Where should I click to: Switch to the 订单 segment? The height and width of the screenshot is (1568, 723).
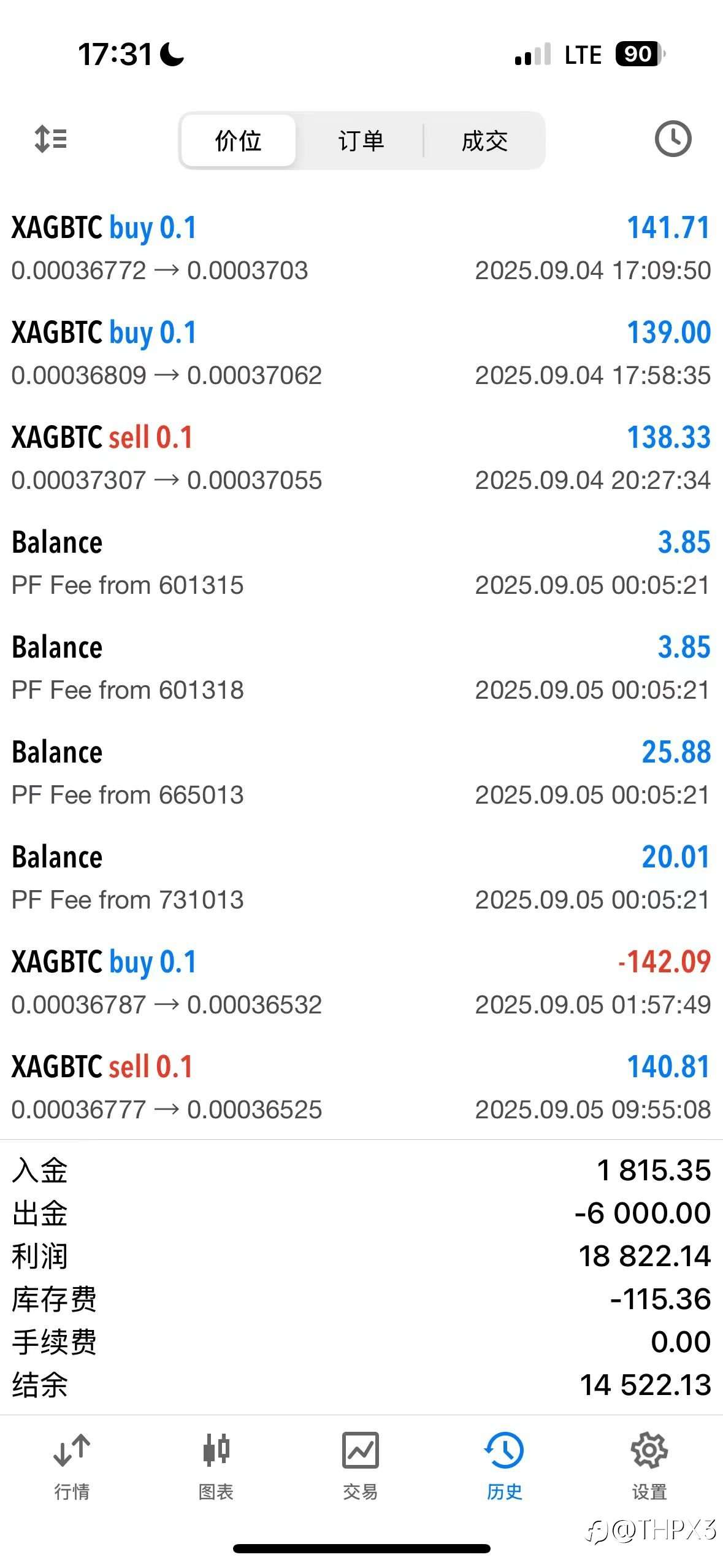coord(361,140)
